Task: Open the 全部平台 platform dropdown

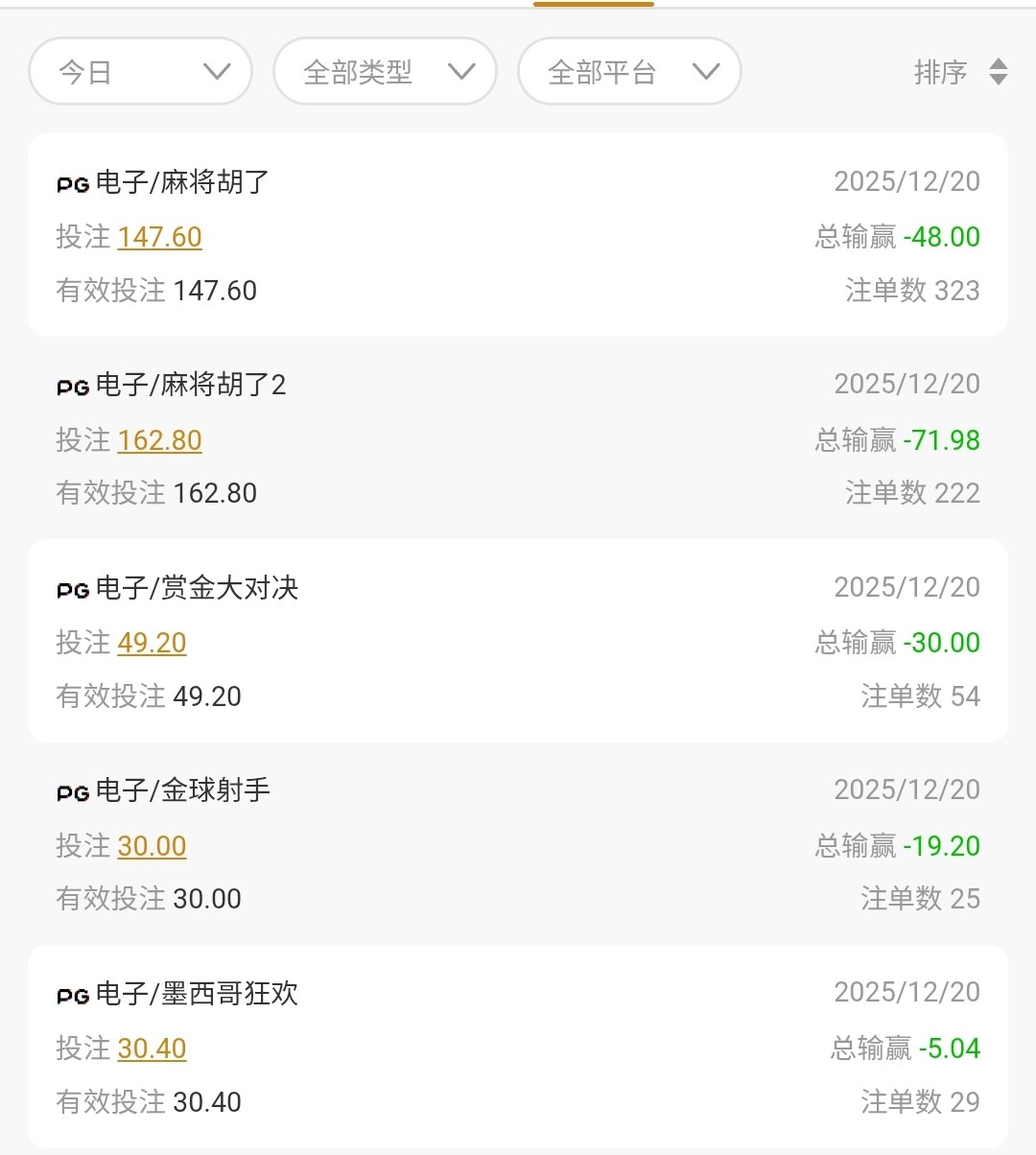Action: coord(629,72)
